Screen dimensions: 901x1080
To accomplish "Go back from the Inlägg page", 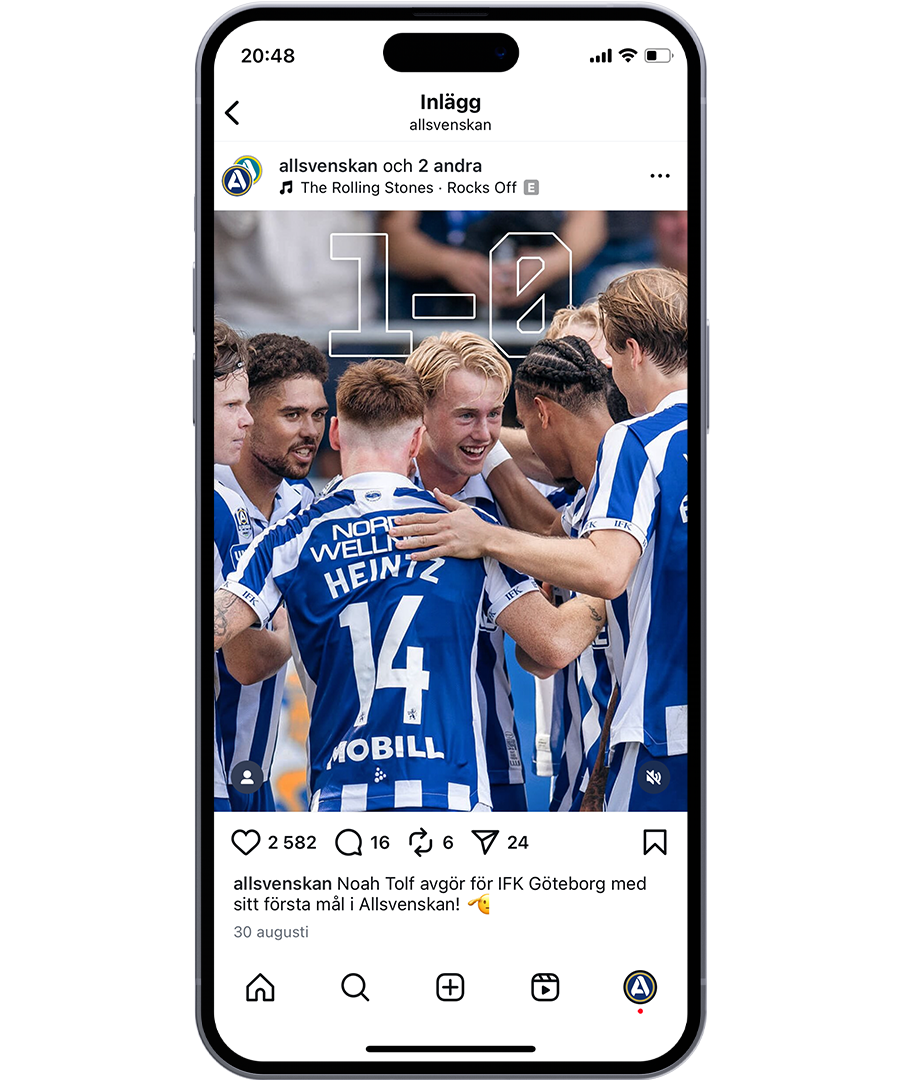I will pyautogui.click(x=233, y=113).
